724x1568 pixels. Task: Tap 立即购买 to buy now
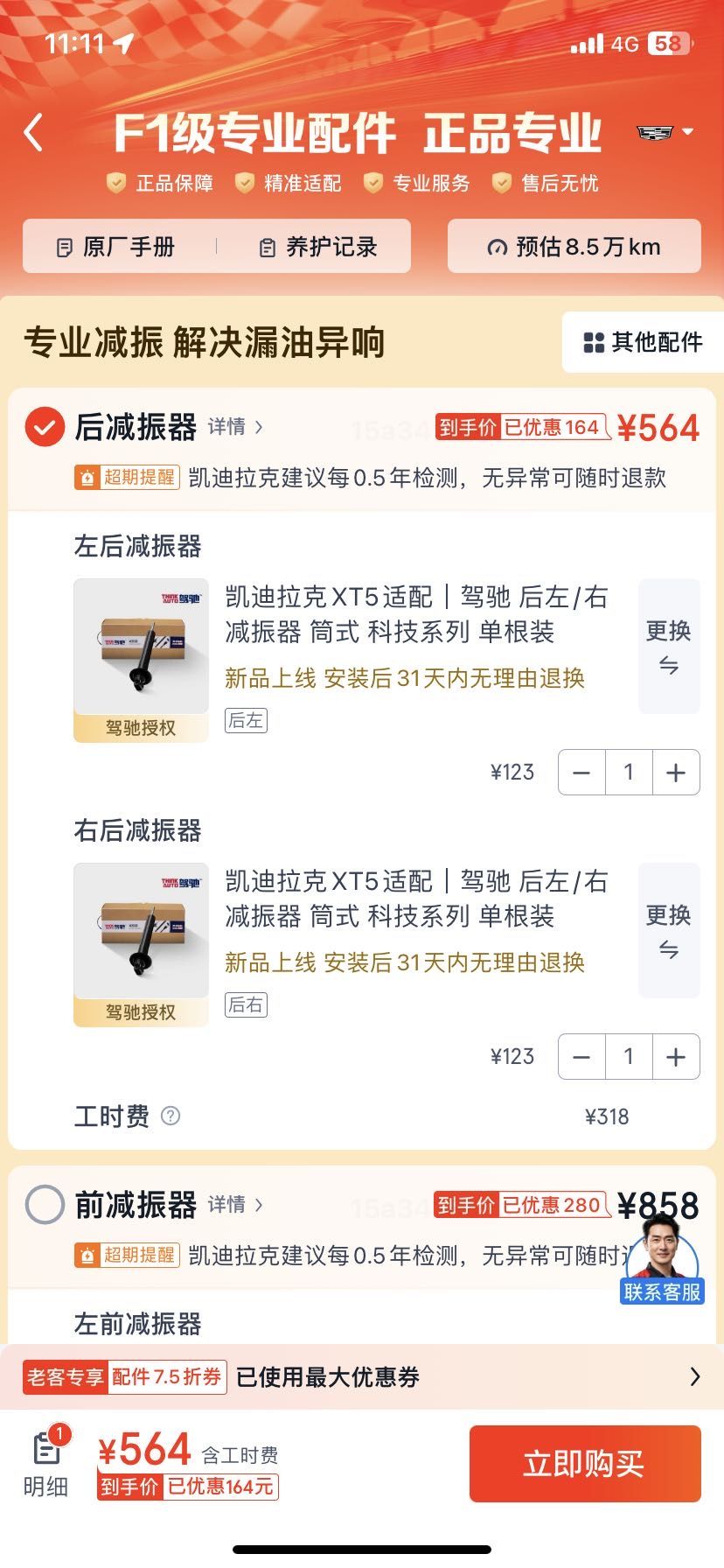tap(584, 1463)
